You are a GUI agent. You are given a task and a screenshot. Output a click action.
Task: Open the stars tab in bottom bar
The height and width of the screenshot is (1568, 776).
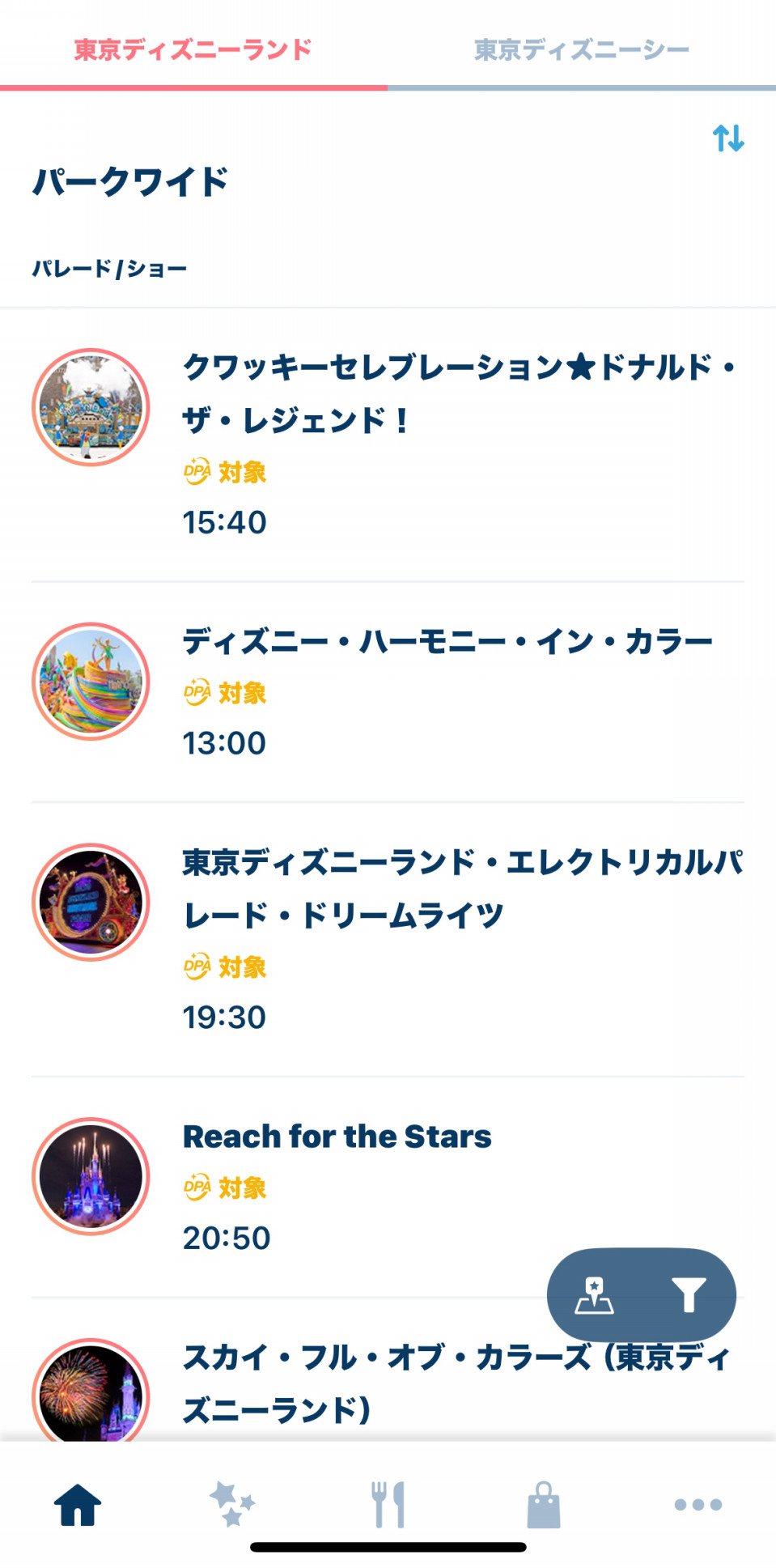pyautogui.click(x=232, y=1505)
